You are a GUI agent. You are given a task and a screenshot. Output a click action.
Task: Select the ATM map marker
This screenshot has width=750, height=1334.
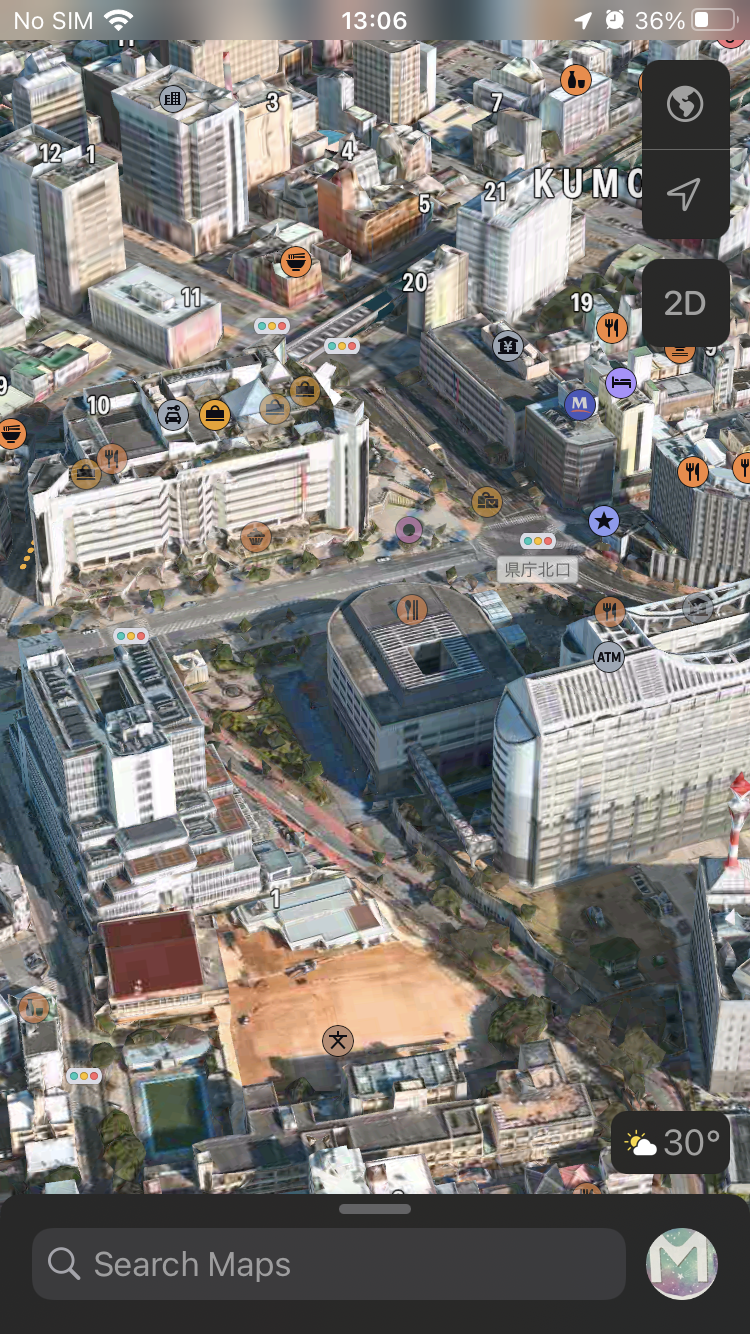pos(608,657)
